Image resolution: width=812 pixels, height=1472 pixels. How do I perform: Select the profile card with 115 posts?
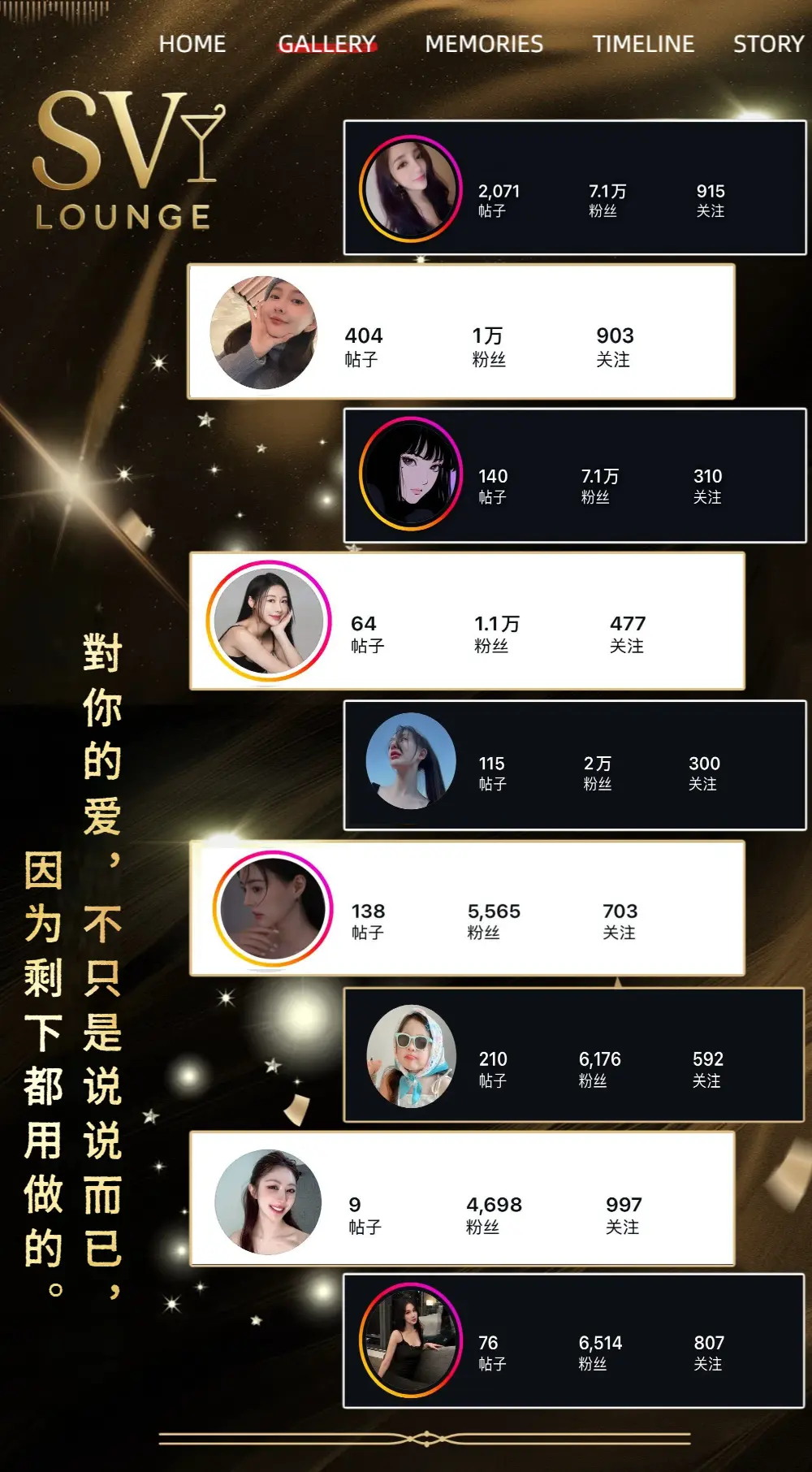575,765
